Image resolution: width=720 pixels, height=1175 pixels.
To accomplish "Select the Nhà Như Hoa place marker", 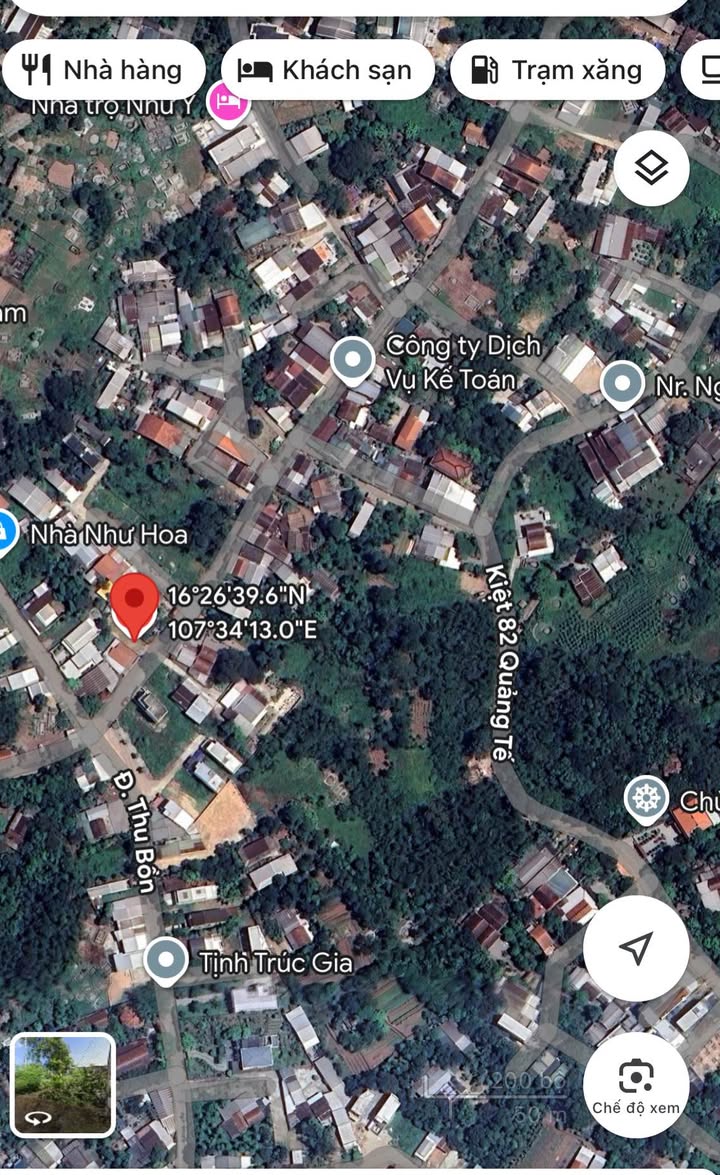I will tap(8, 534).
